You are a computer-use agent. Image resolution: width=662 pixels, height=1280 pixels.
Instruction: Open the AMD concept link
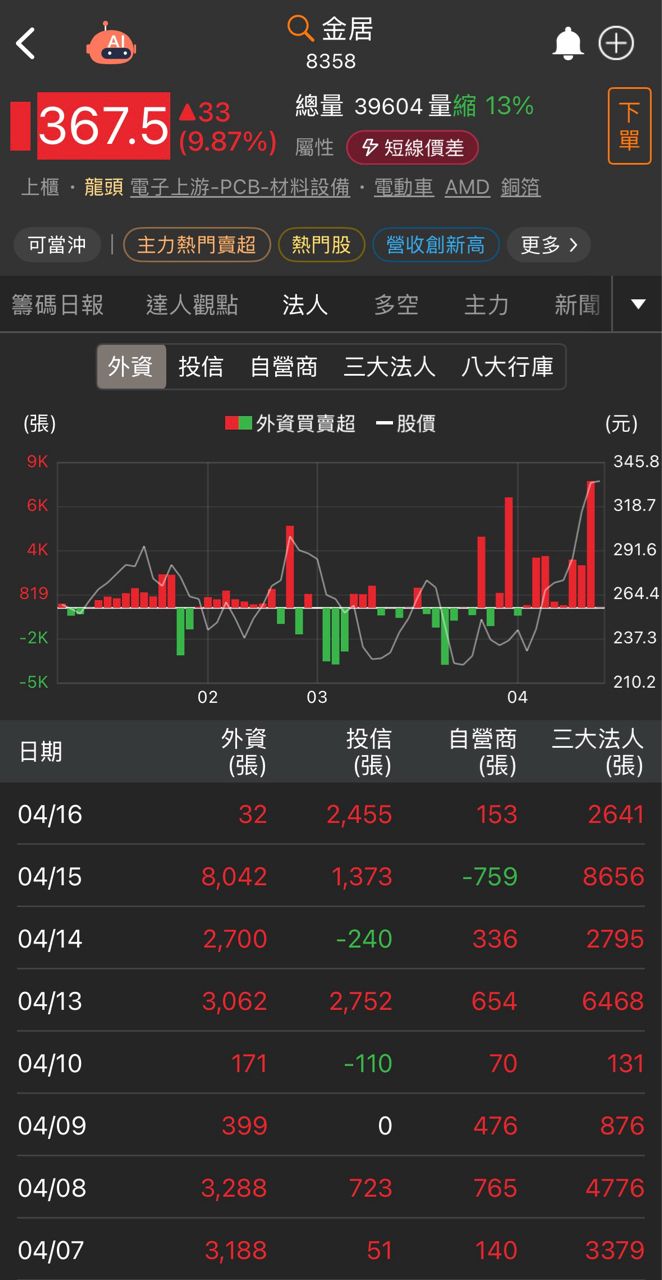[467, 187]
